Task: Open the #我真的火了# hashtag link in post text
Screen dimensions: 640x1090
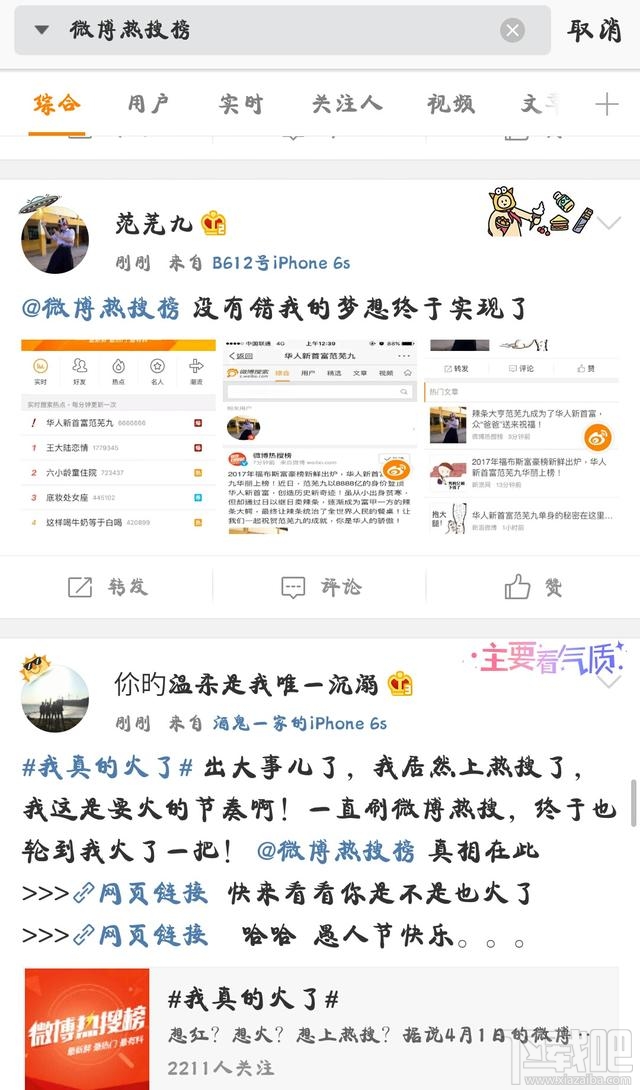Action: pos(108,768)
